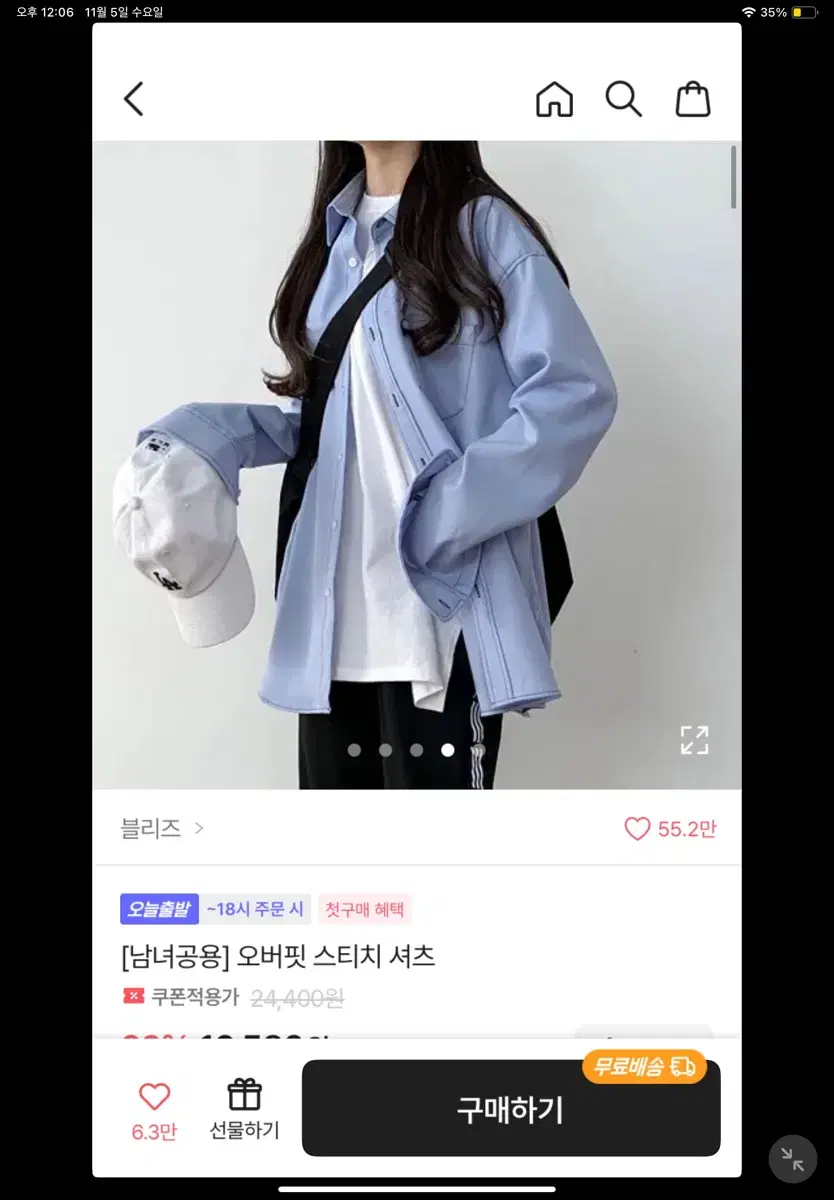Image resolution: width=834 pixels, height=1200 pixels.
Task: Toggle the product like heart showing 6.3만
Action: (x=154, y=1096)
